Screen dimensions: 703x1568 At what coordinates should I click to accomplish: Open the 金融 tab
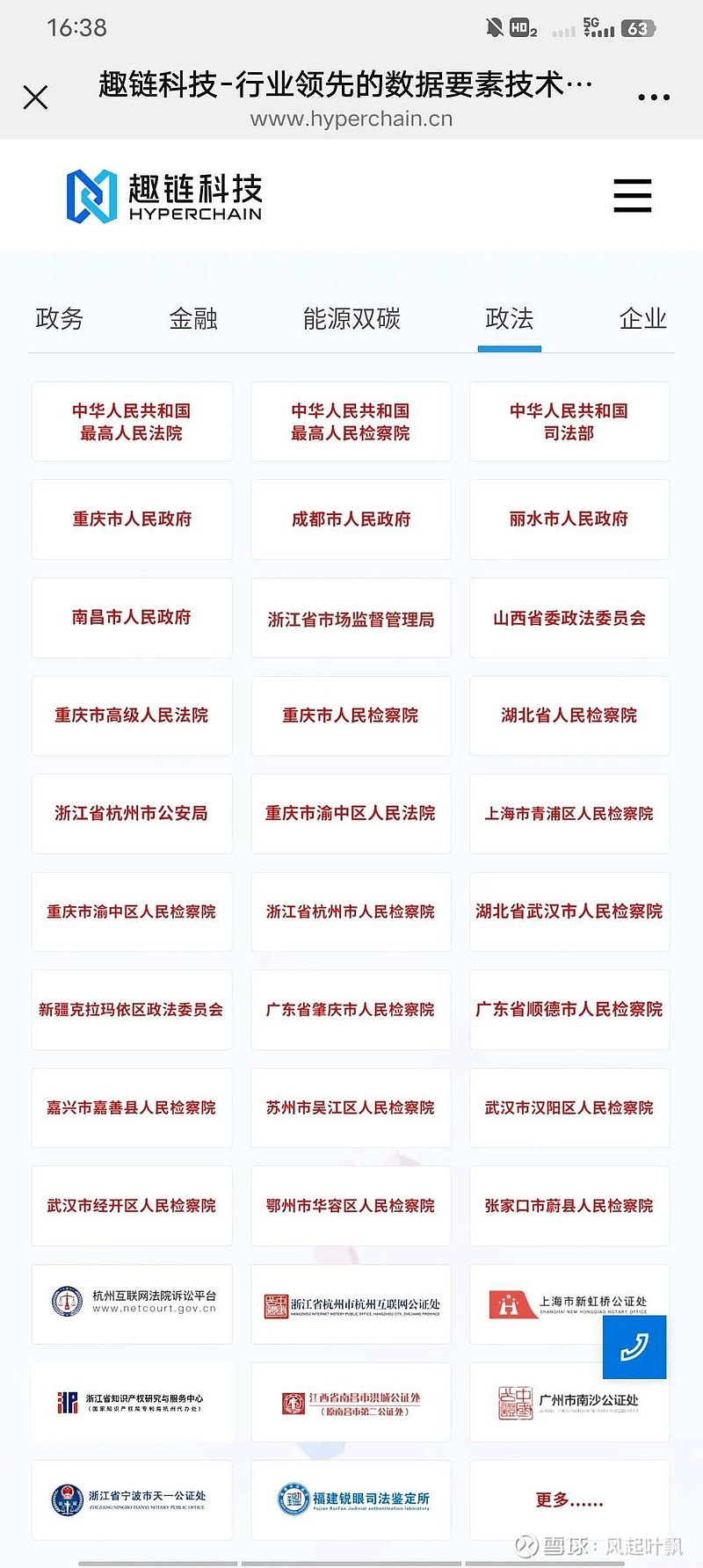click(x=195, y=319)
